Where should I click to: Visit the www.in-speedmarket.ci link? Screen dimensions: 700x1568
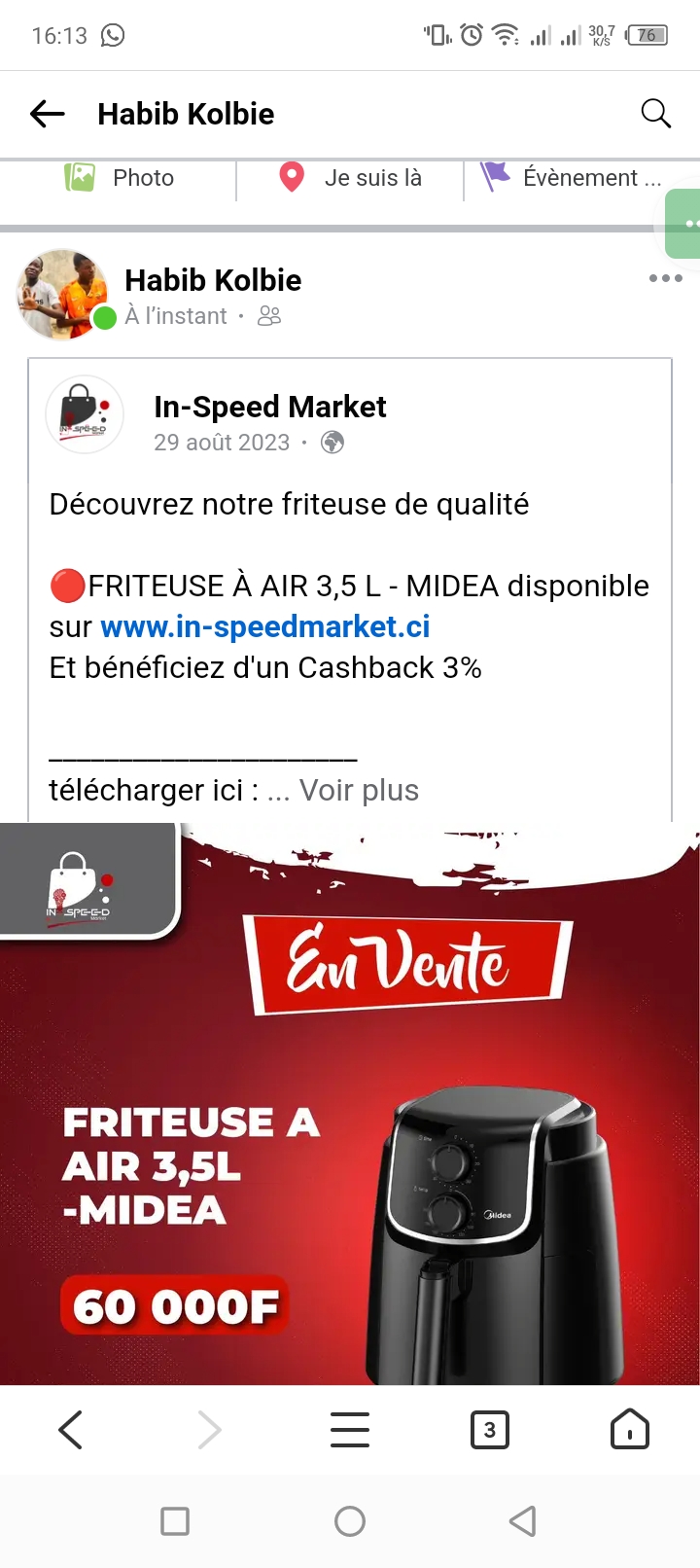(264, 626)
